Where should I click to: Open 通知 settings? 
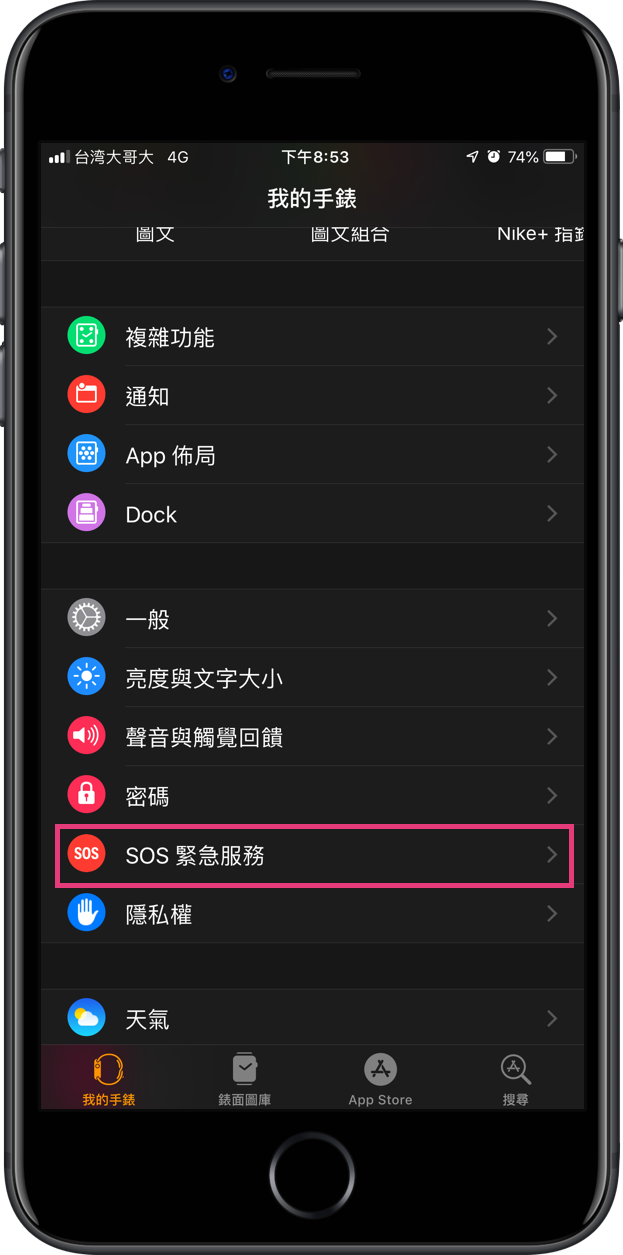coord(312,396)
